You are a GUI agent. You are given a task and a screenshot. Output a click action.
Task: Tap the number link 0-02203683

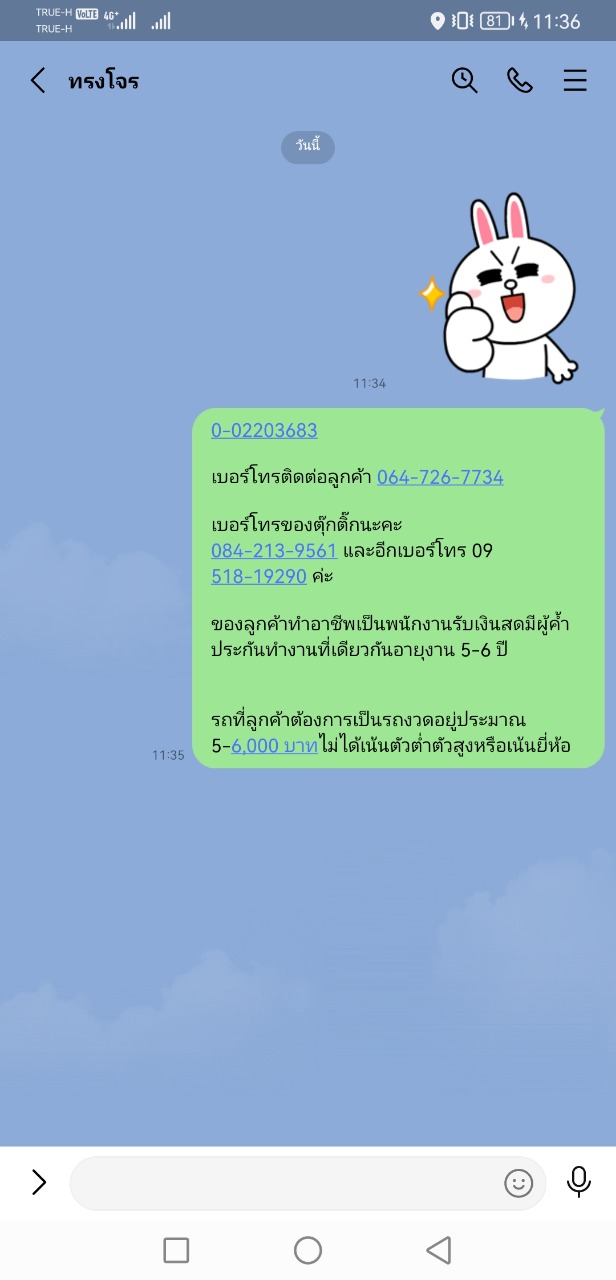click(264, 431)
